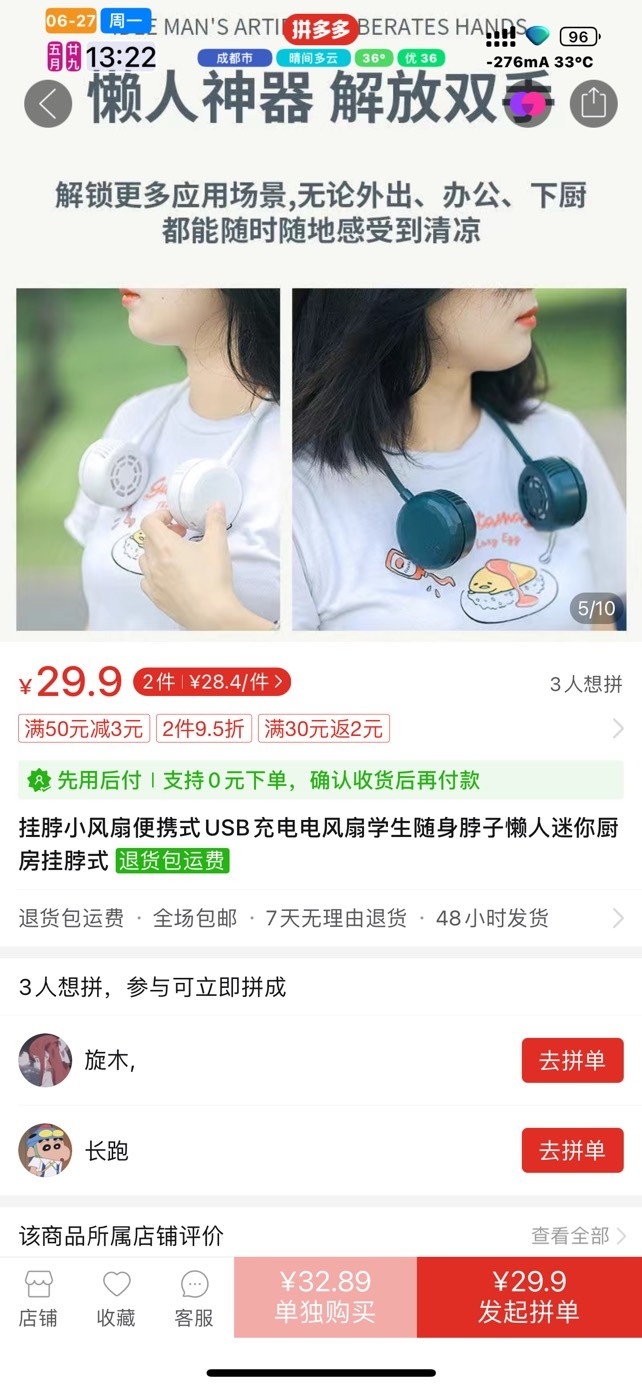
Task: Join group order with 旋木,
Action: [572, 1061]
